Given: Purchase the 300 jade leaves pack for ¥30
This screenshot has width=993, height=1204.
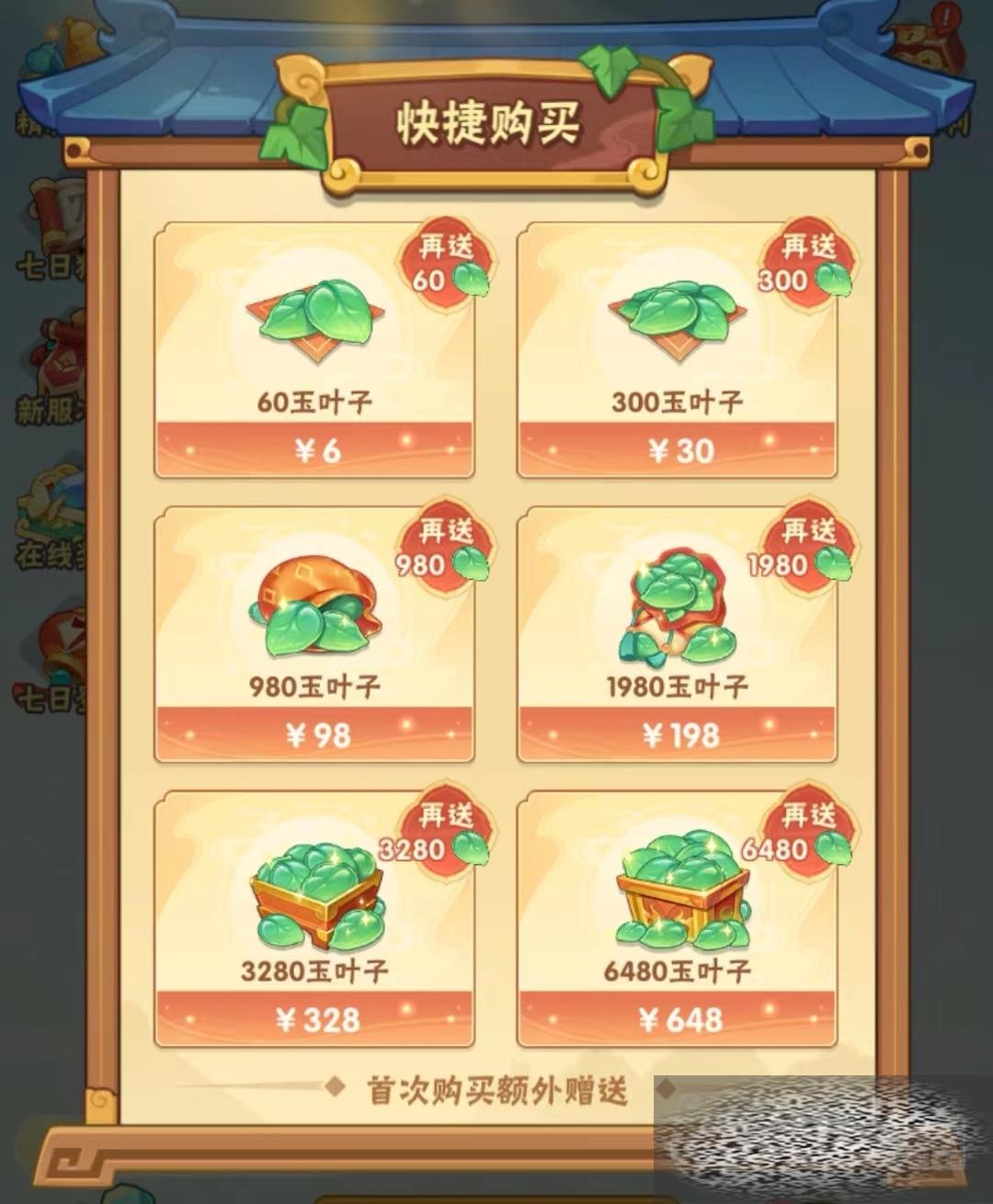Looking at the screenshot, I should pyautogui.click(x=677, y=449).
